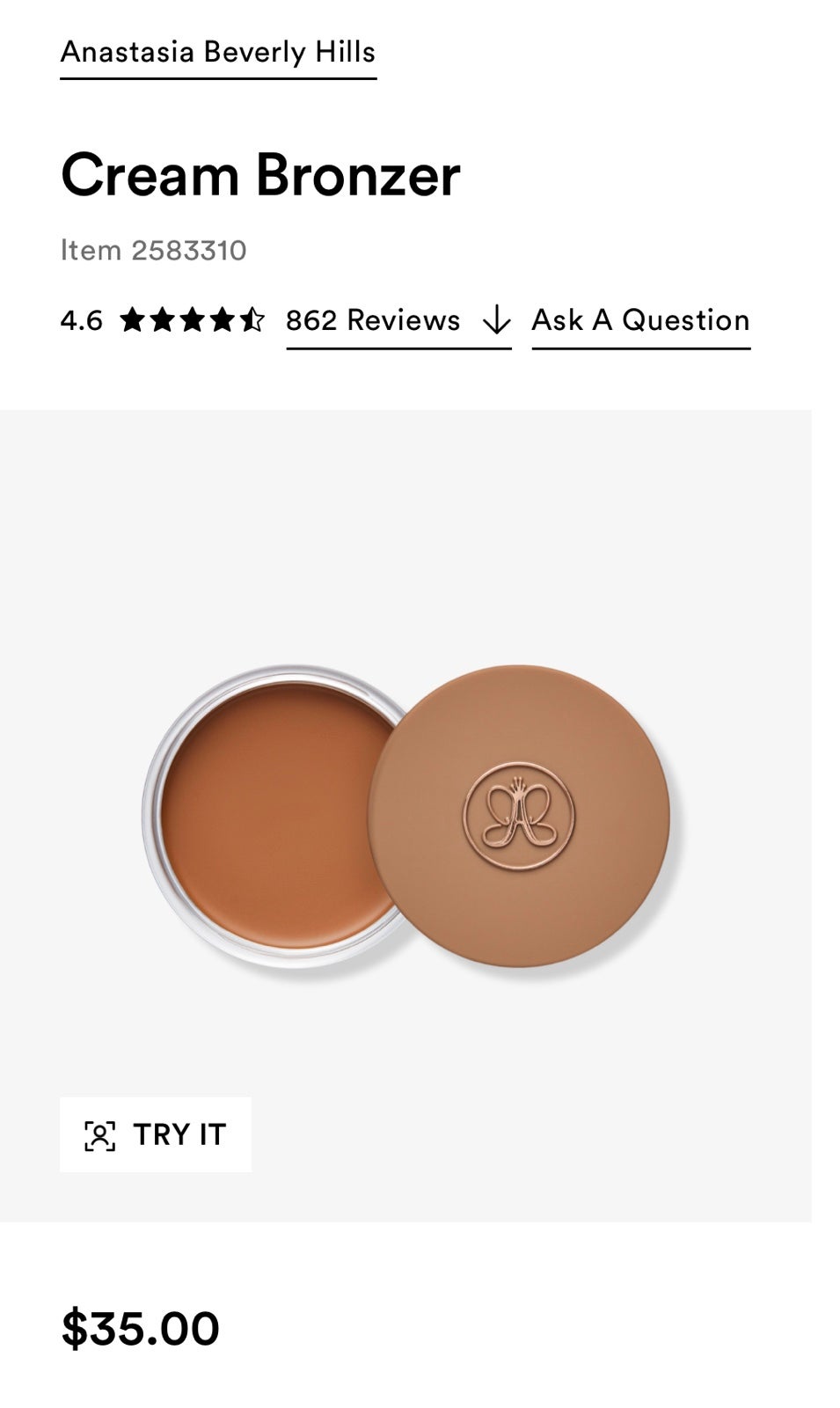840x1408 pixels.
Task: Tap the Ask A Question link
Action: pyautogui.click(x=640, y=320)
